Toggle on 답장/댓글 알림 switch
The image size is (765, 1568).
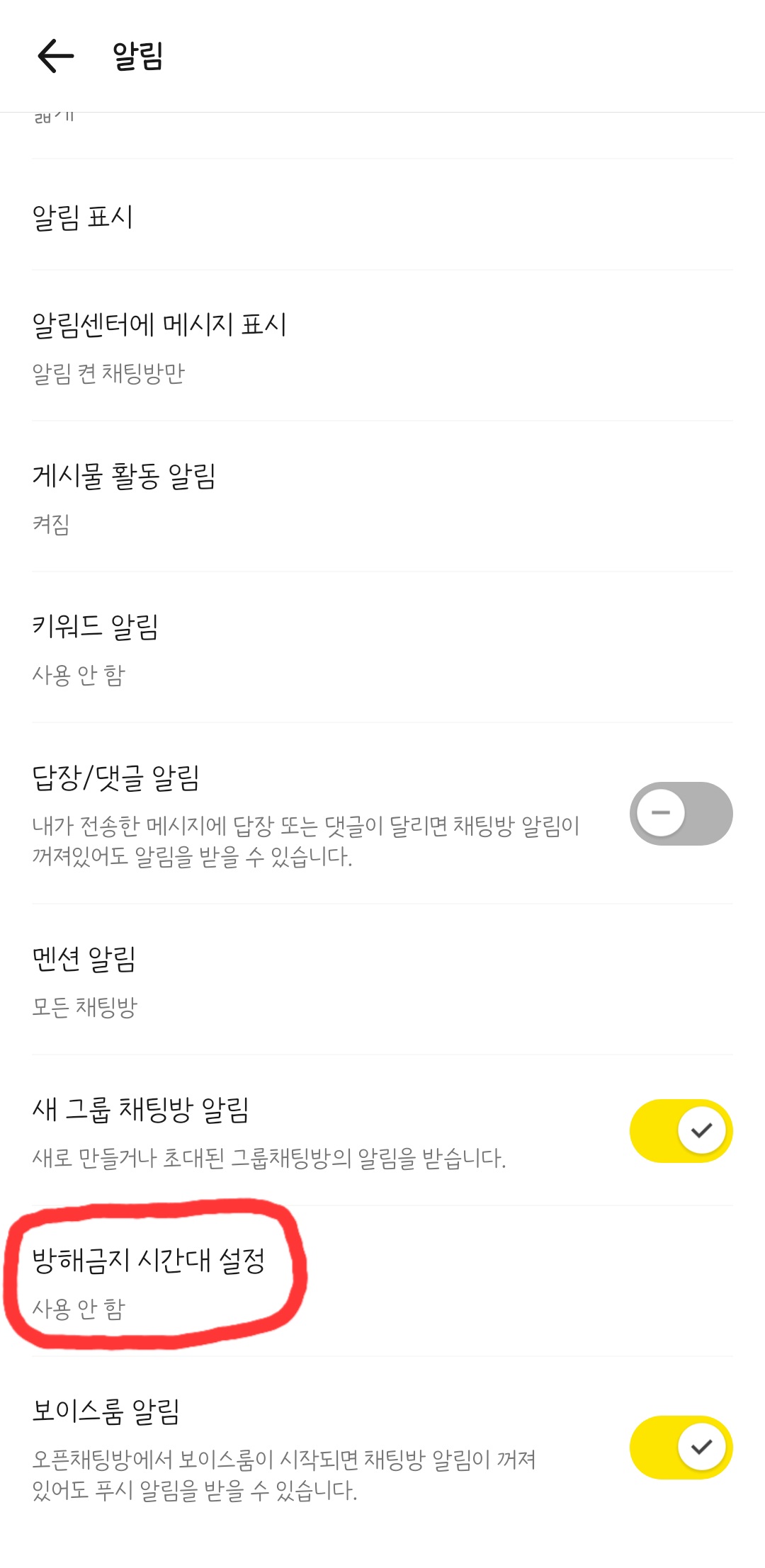(x=680, y=813)
